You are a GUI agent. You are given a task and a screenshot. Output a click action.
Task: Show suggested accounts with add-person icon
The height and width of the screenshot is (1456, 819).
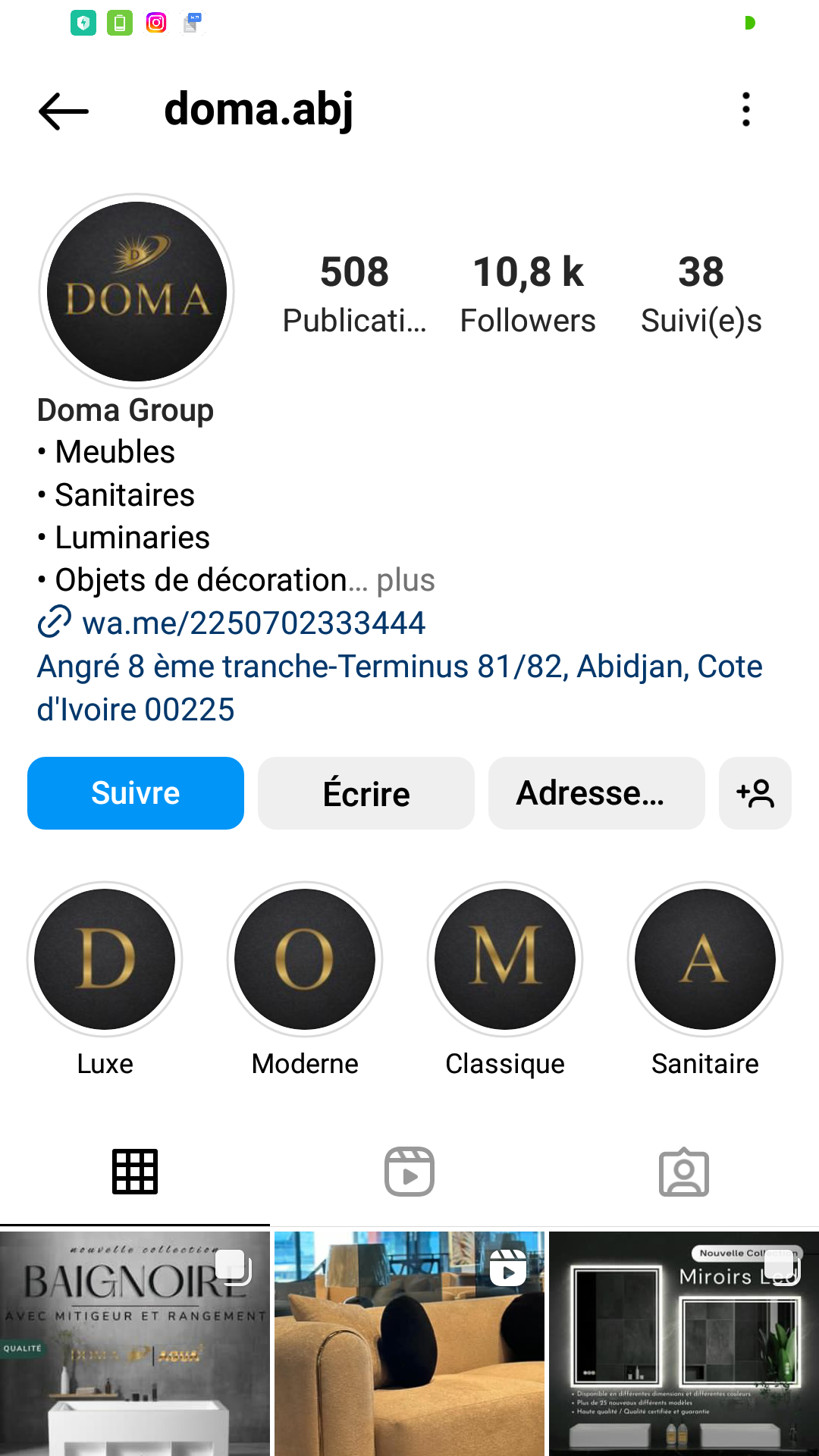pyautogui.click(x=755, y=793)
